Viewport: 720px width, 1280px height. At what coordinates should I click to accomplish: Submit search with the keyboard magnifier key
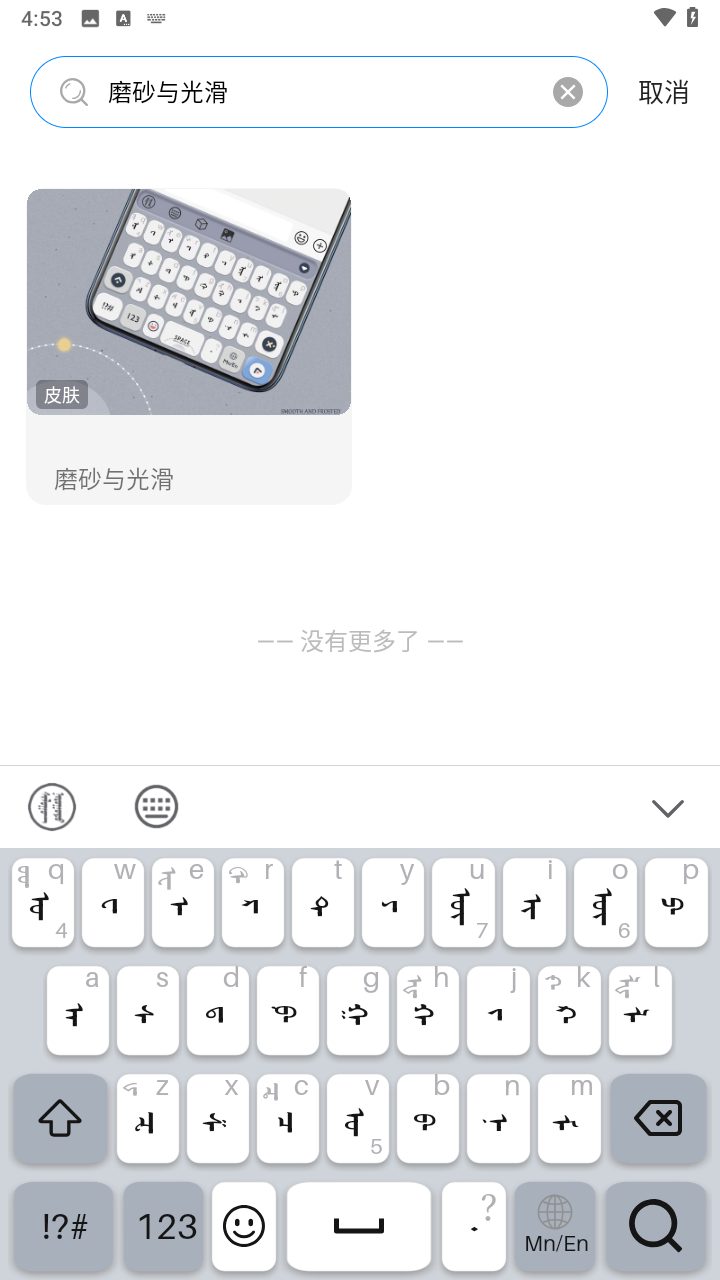click(x=656, y=1227)
